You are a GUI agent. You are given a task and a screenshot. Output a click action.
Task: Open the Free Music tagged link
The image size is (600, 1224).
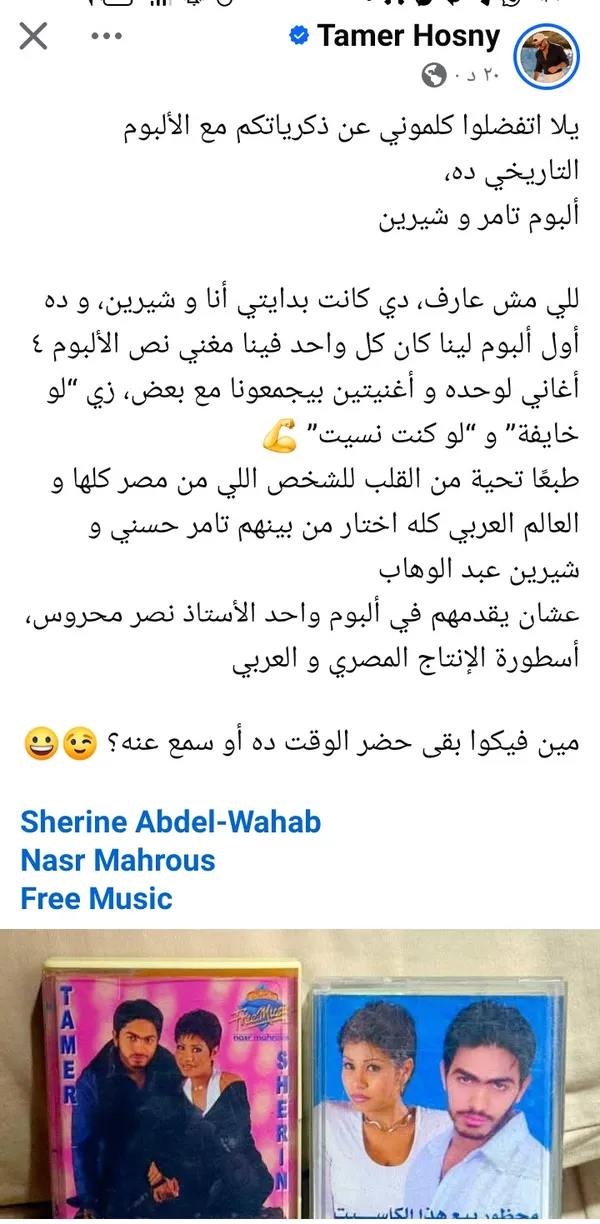96,898
